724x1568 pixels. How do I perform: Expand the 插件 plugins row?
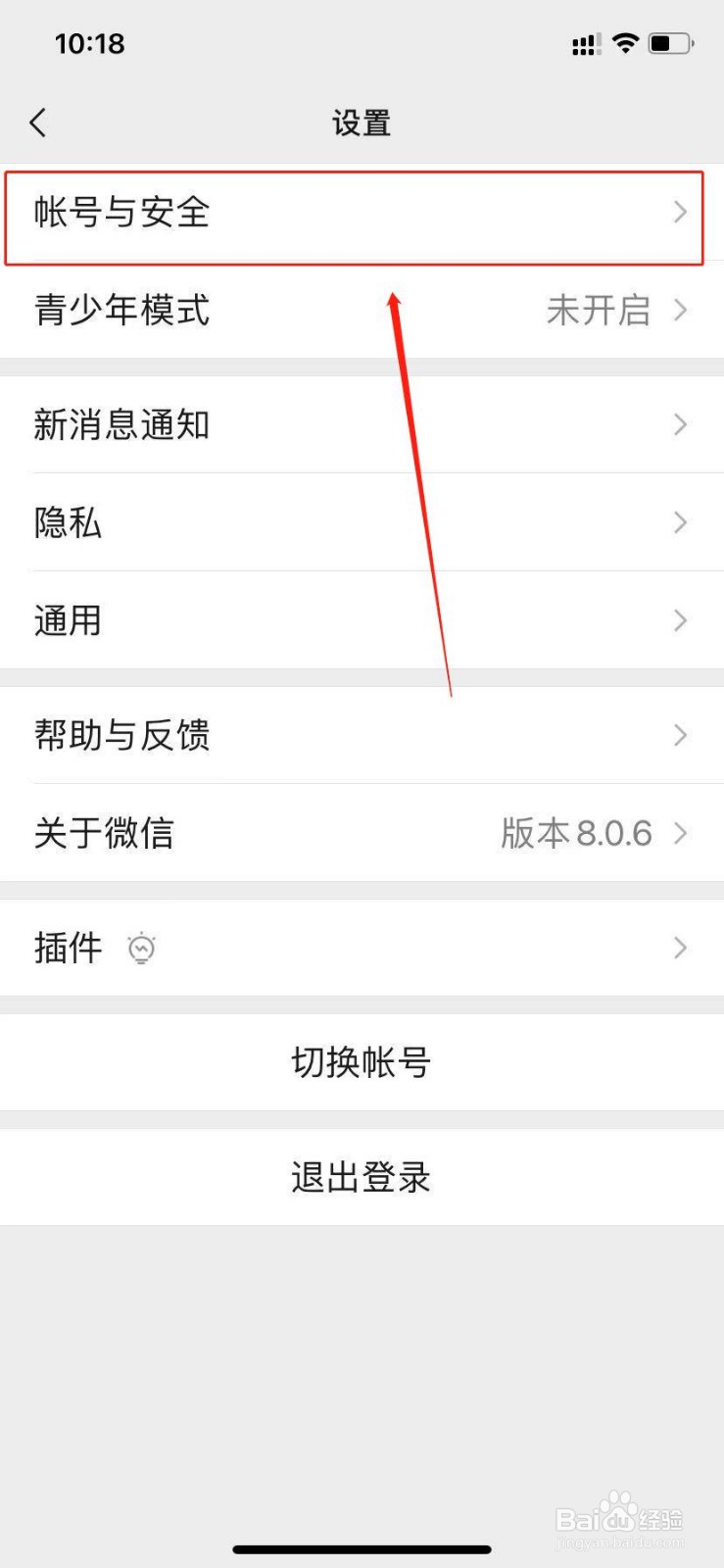coord(680,948)
